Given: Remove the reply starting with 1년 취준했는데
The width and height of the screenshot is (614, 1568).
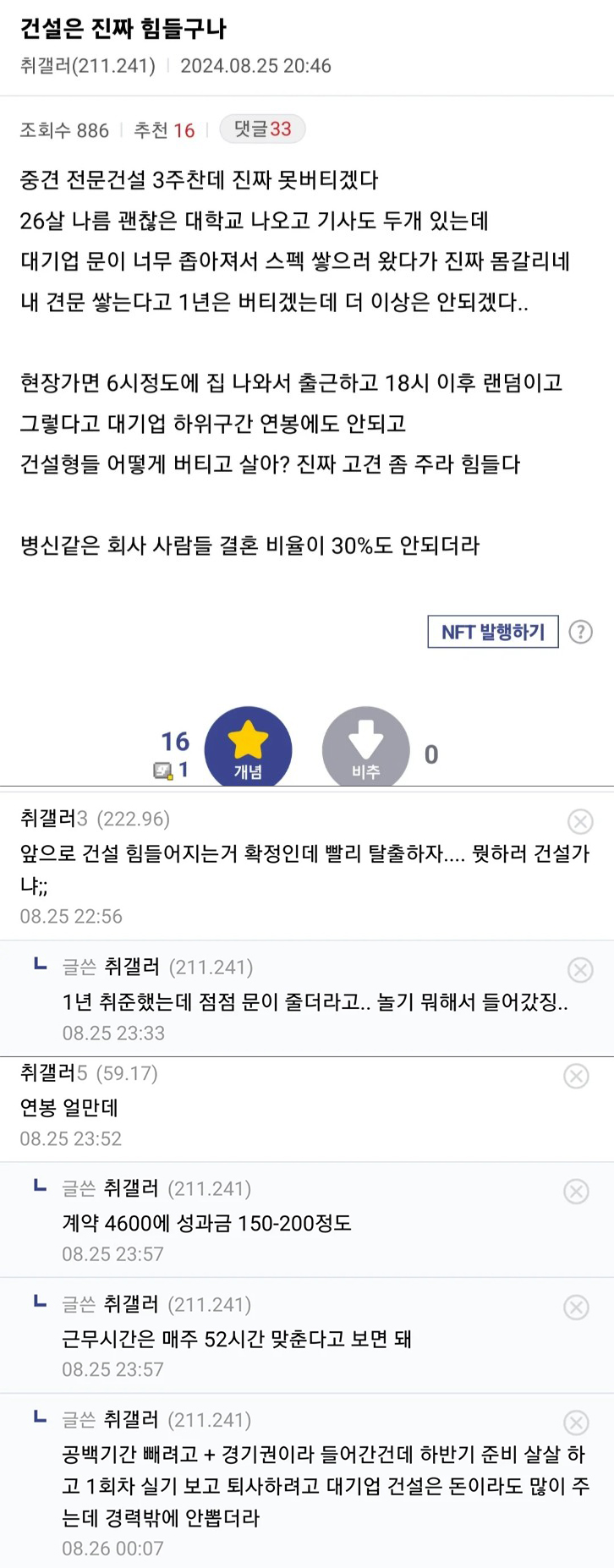Looking at the screenshot, I should click(x=580, y=969).
